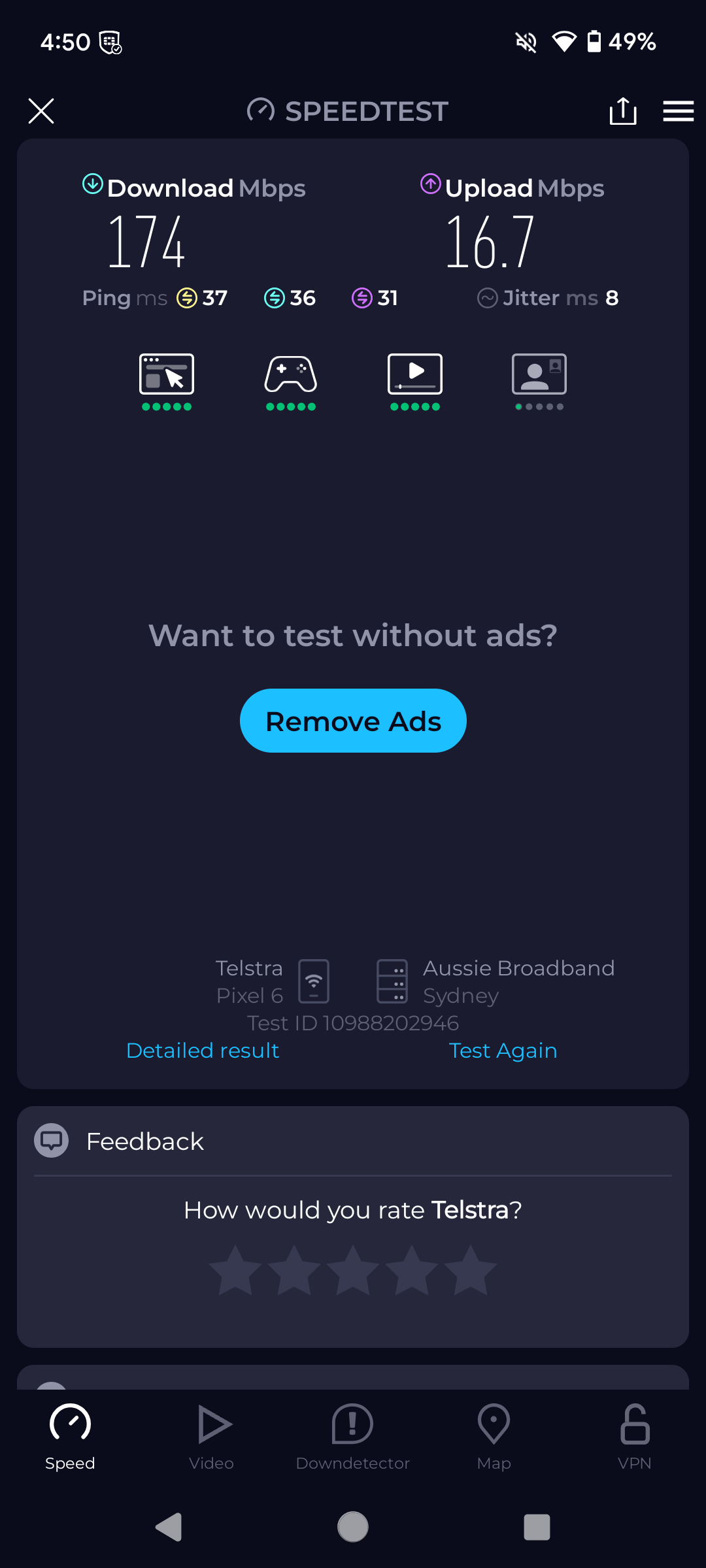Rate Telstra five stars

click(471, 1270)
